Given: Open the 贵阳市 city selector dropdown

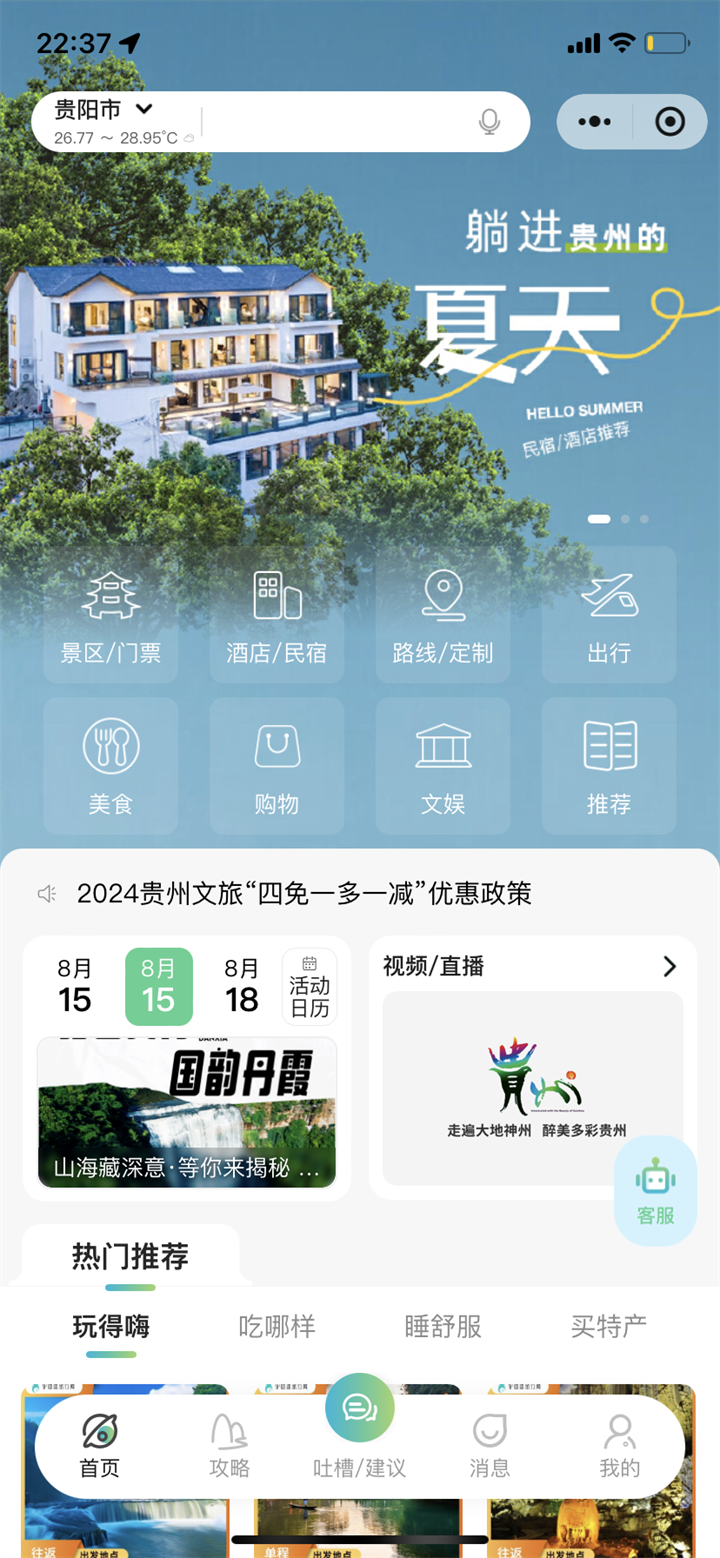Looking at the screenshot, I should 104,109.
